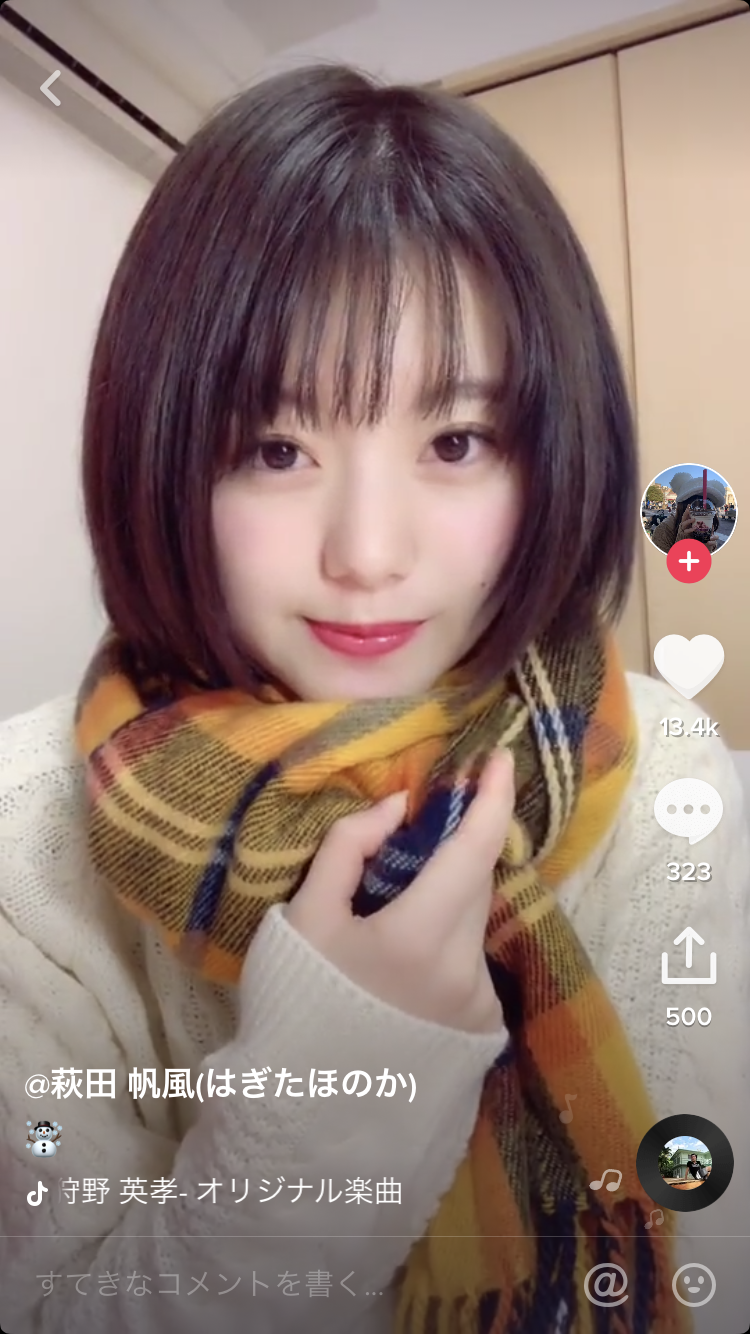Like this video with the heart
The height and width of the screenshot is (1334, 750).
(x=688, y=666)
